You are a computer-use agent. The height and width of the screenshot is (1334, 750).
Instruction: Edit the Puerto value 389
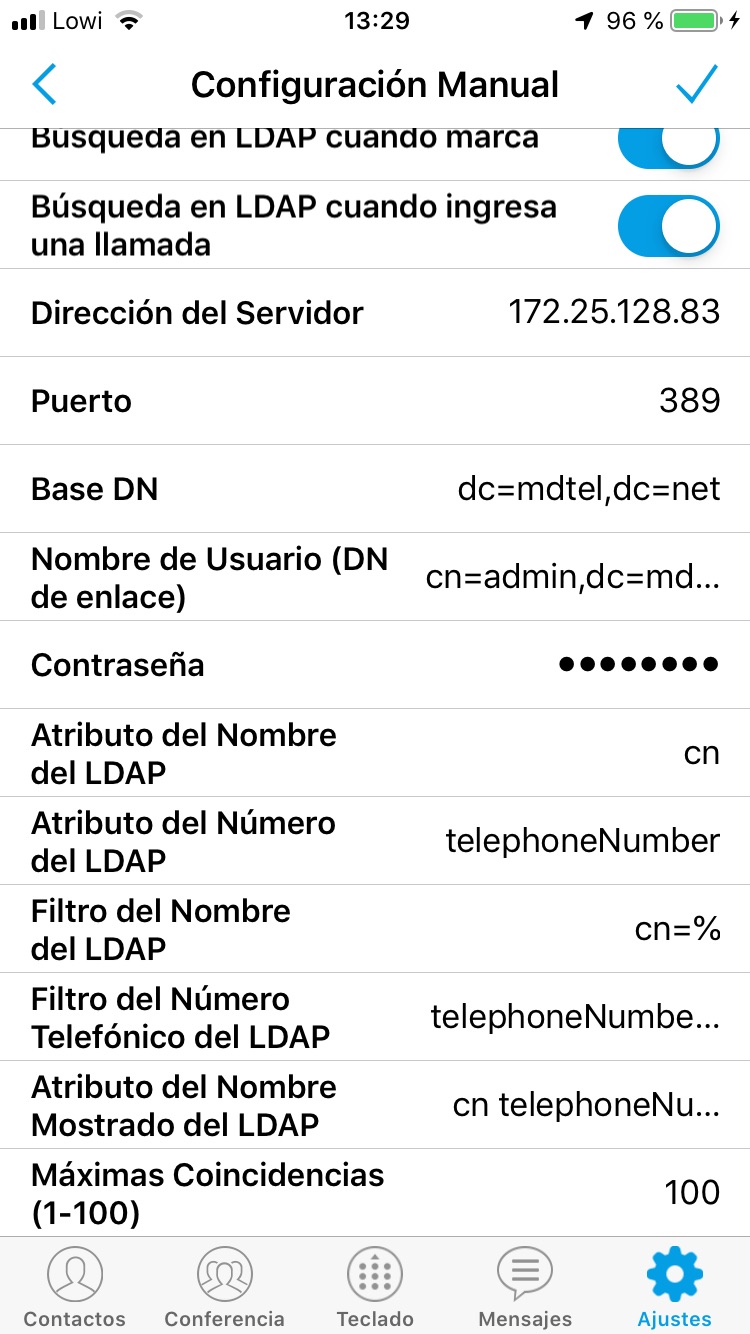tap(375, 401)
